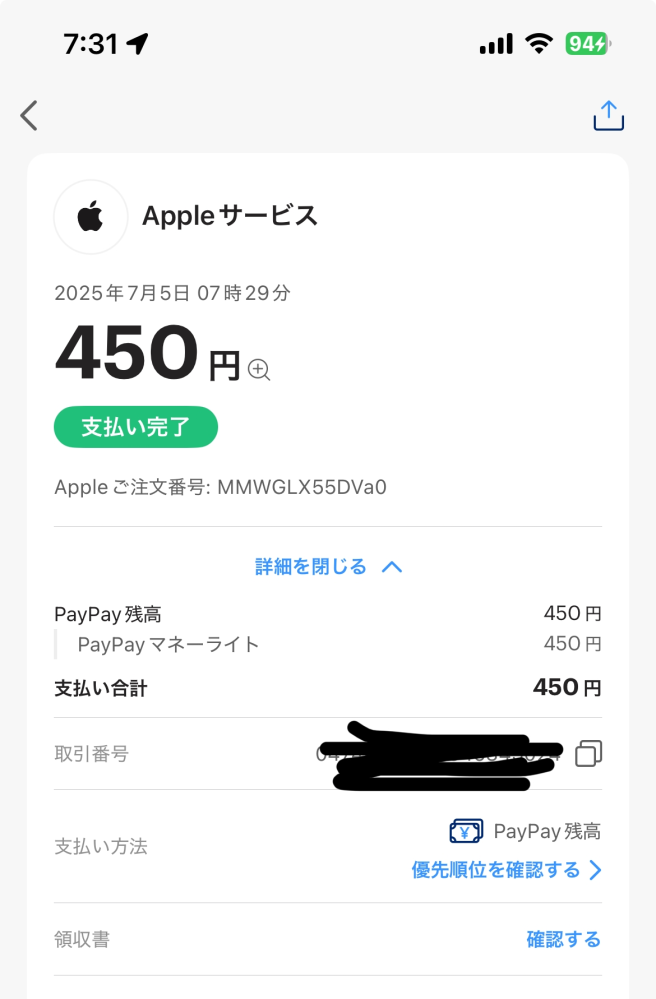Open 優先順位を確認する link
656x999 pixels.
click(506, 870)
